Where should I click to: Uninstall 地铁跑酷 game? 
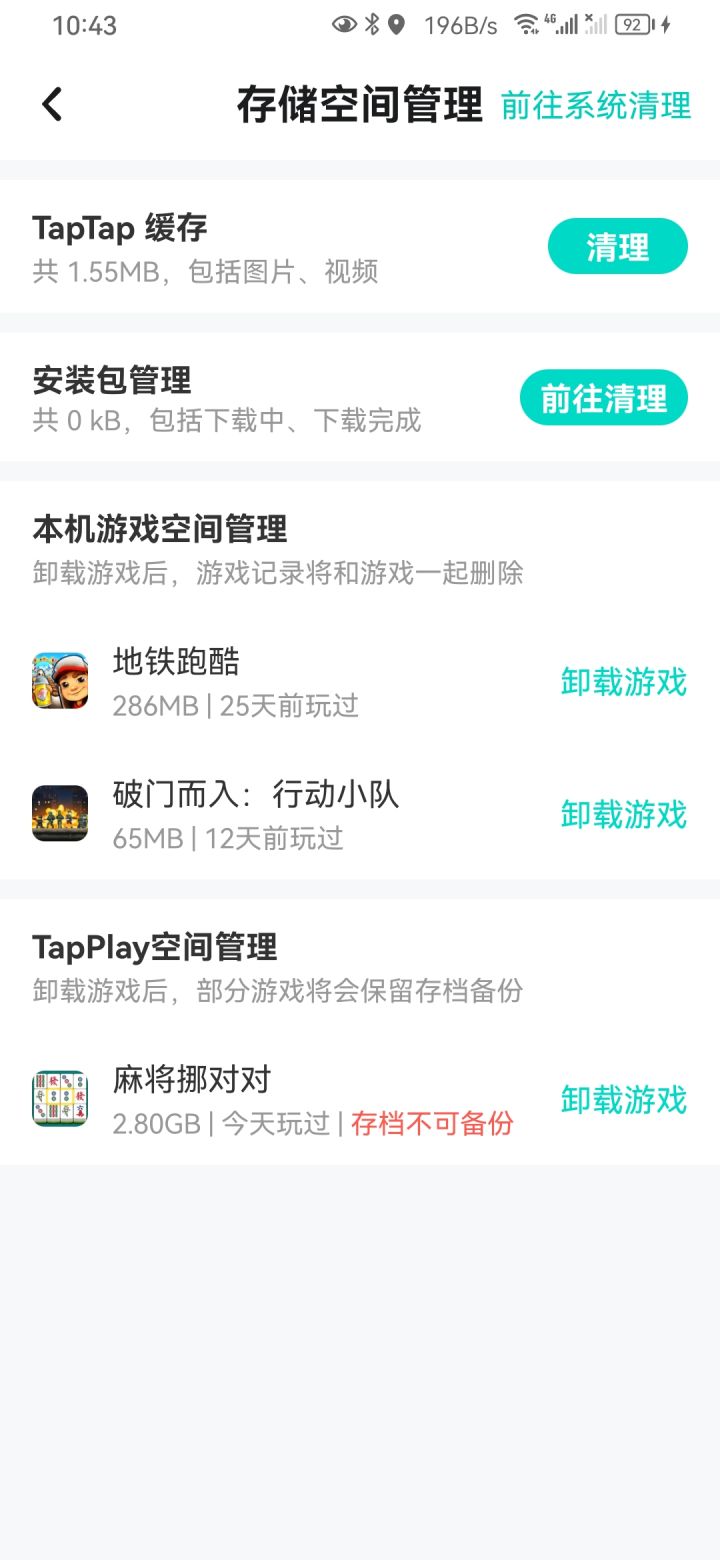(x=623, y=682)
